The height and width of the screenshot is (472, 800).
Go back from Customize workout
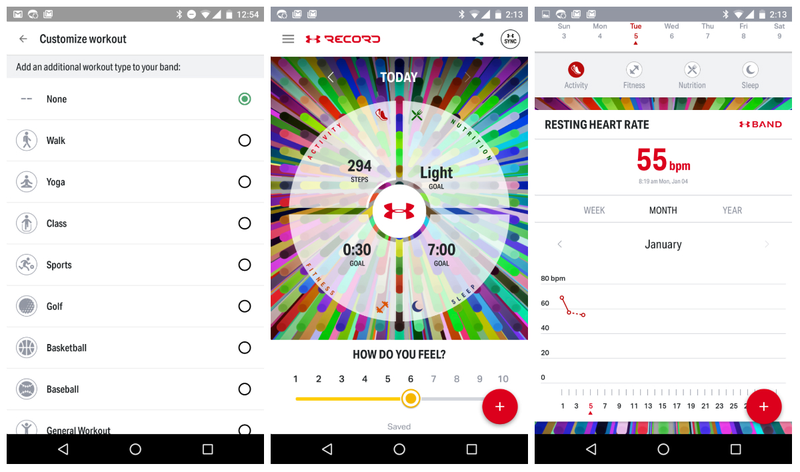[x=23, y=39]
